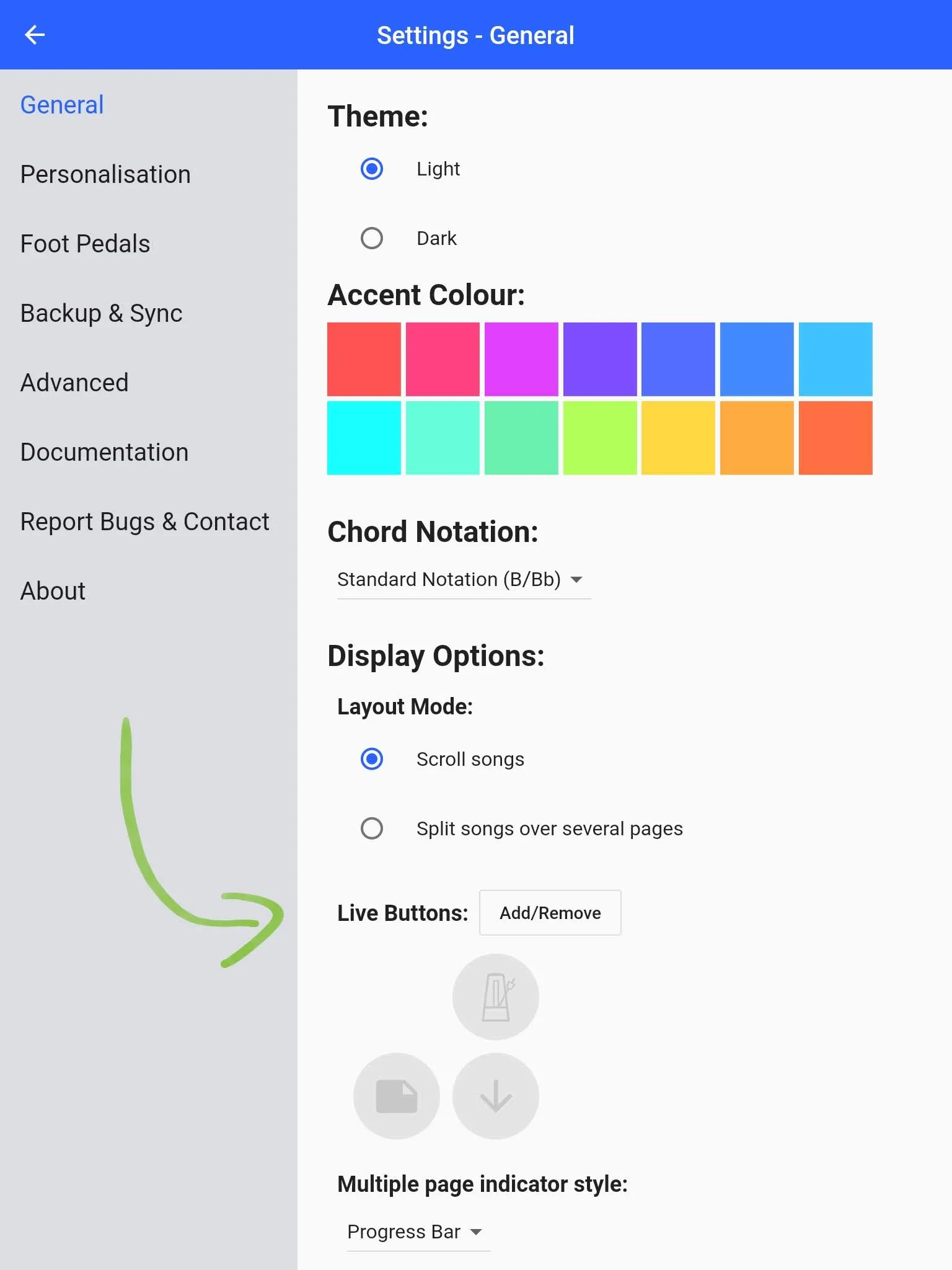Open the Backup & Sync section
952x1270 pixels.
coord(101,313)
